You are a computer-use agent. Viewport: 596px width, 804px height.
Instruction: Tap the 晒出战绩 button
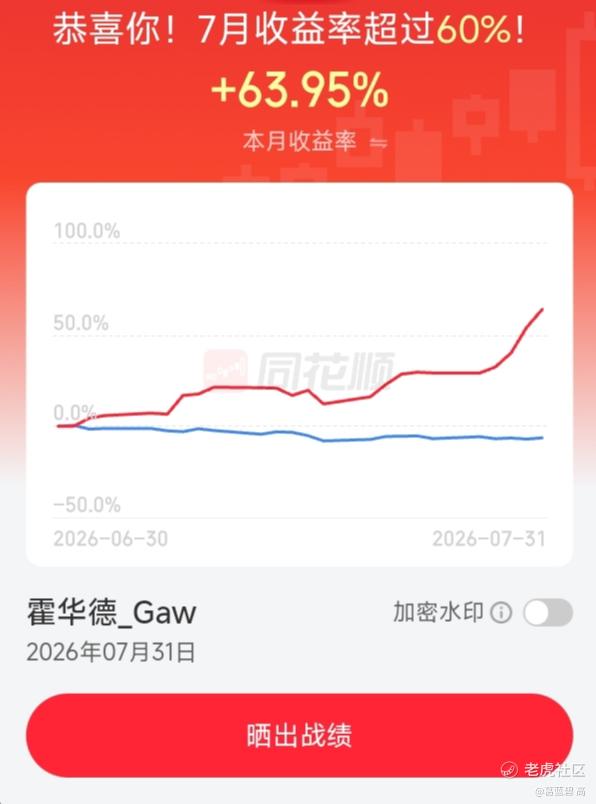pos(299,735)
